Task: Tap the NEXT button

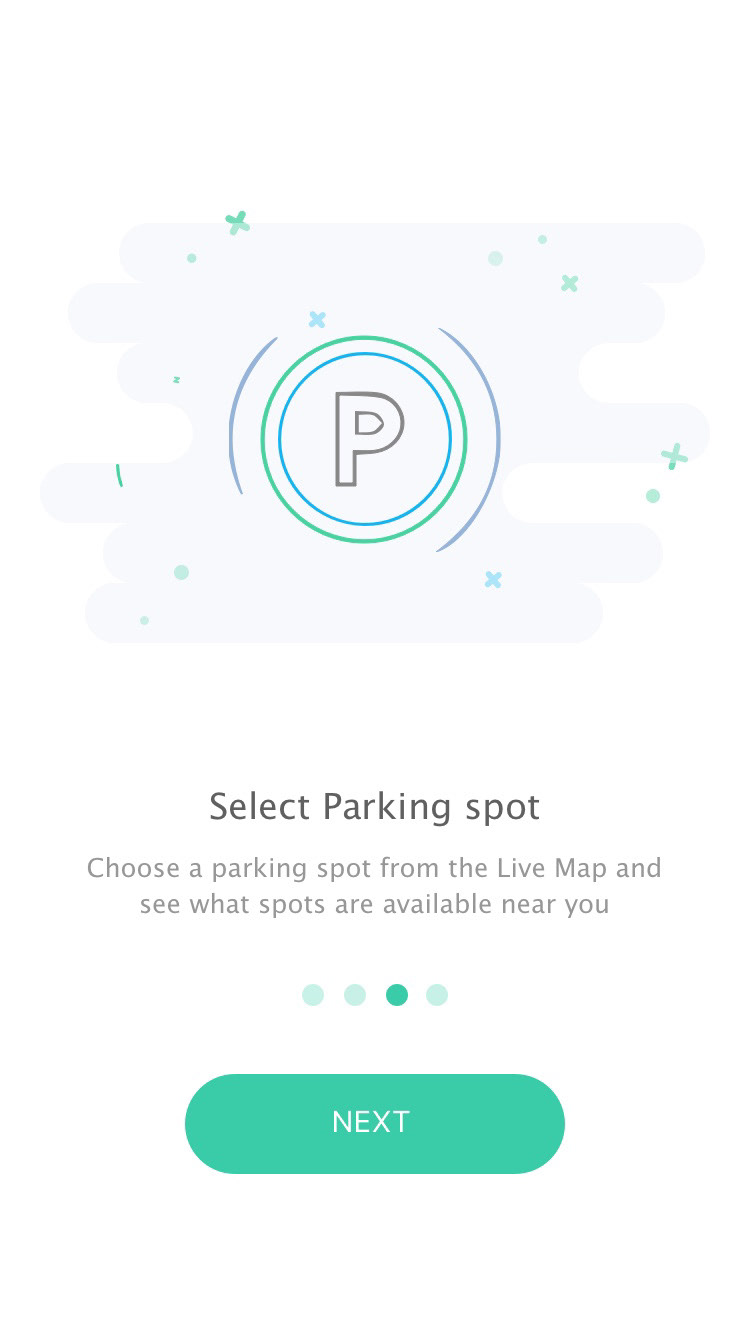Action: [375, 1123]
